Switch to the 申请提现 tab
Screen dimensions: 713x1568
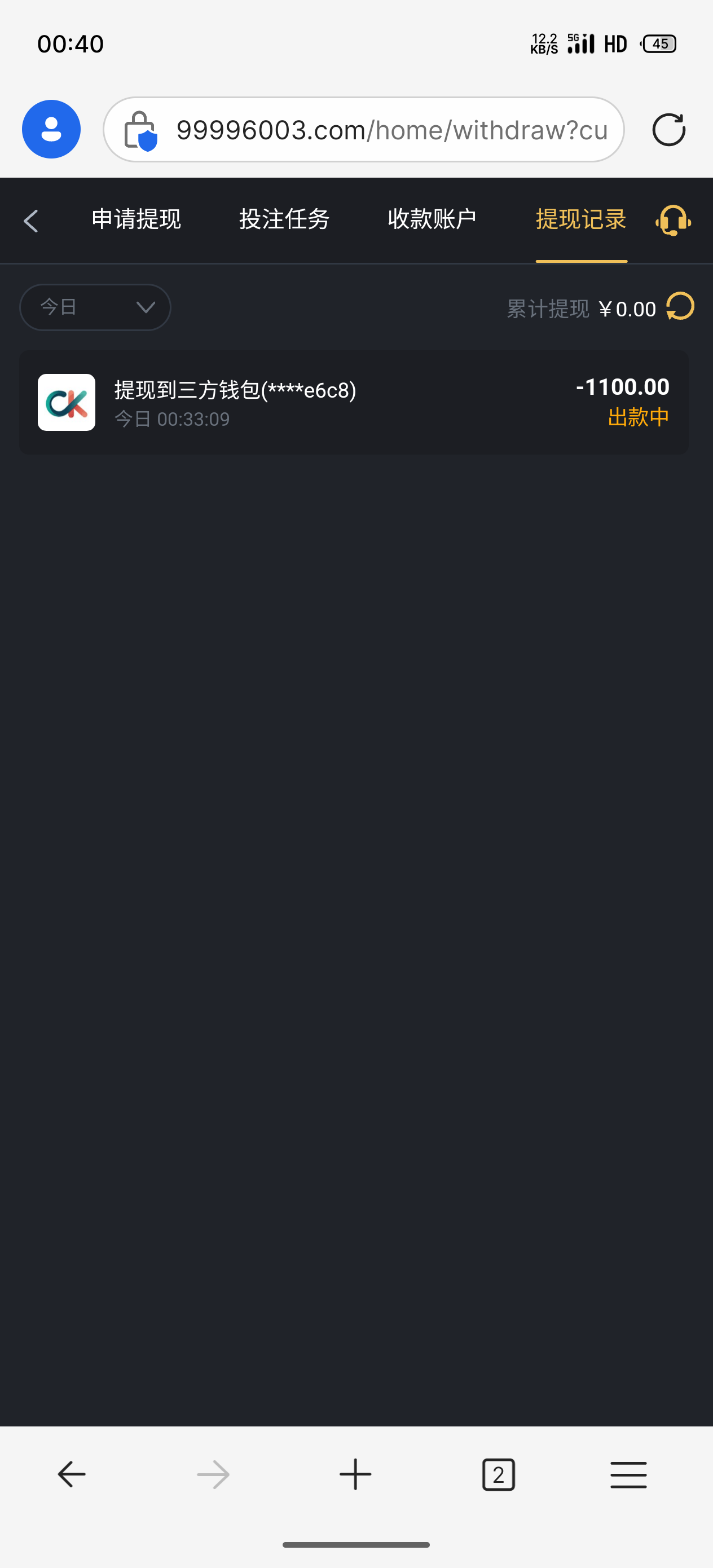click(x=137, y=219)
